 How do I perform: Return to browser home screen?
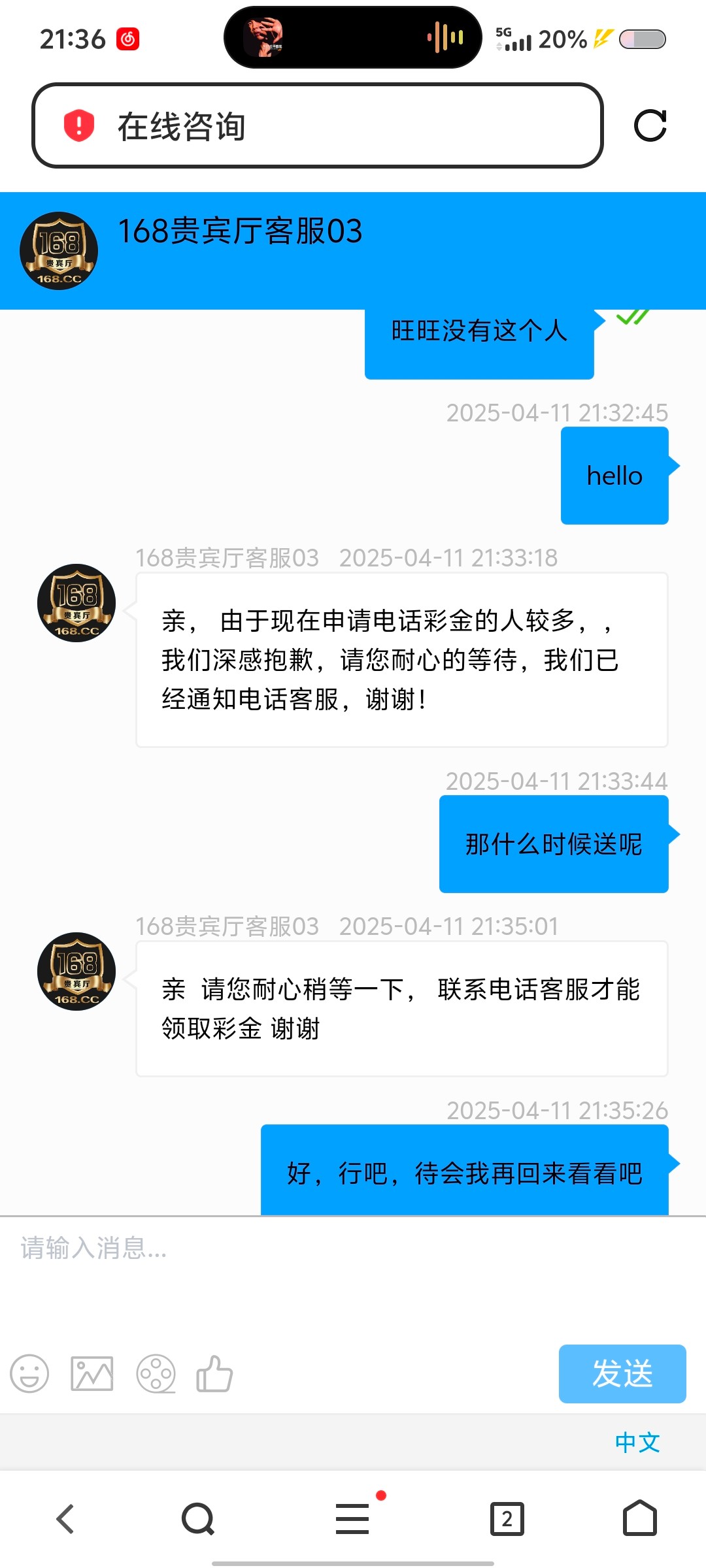coord(641,1518)
